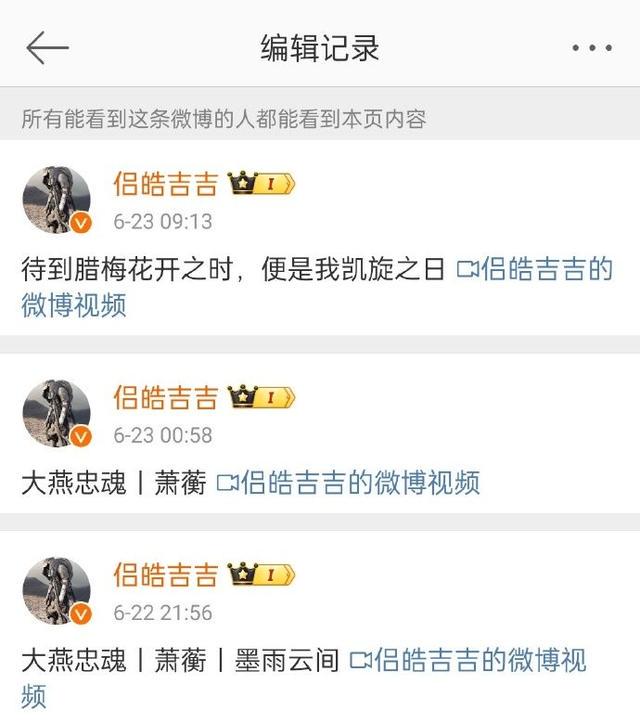
Task: Go back using the arrow icon
Action: pyautogui.click(x=47, y=48)
